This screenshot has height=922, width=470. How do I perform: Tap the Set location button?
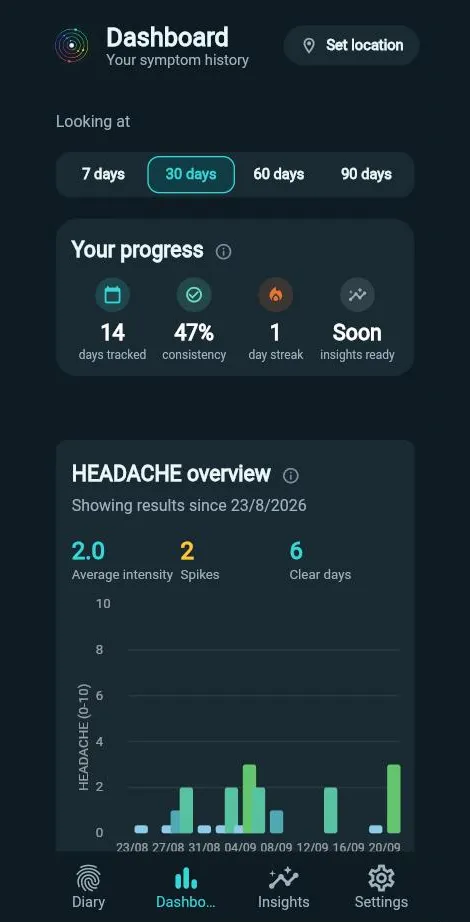[x=351, y=45]
